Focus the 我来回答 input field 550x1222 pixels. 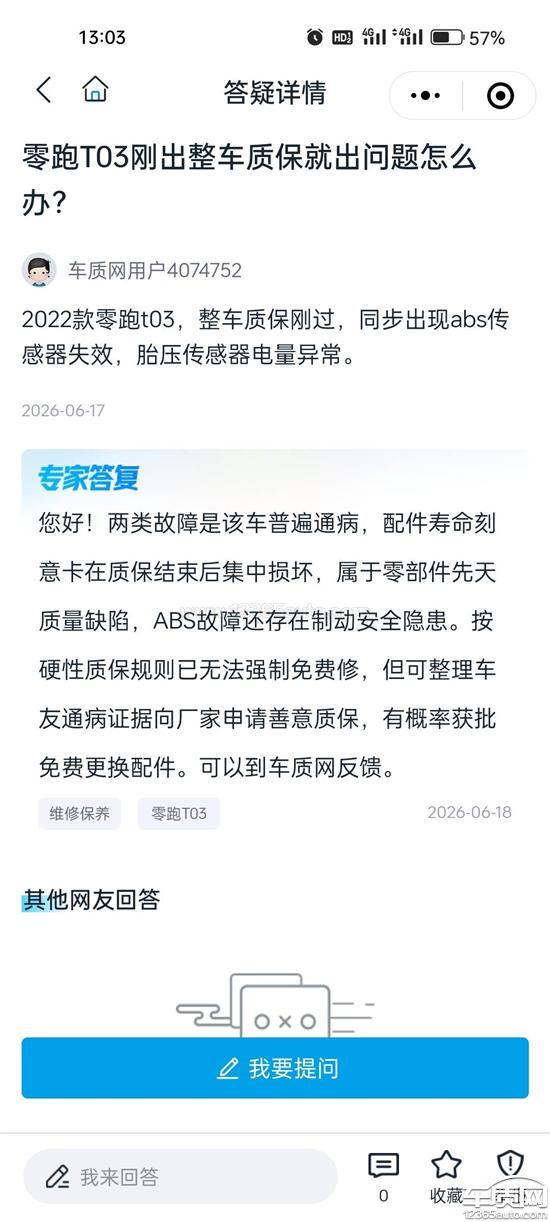(180, 1176)
